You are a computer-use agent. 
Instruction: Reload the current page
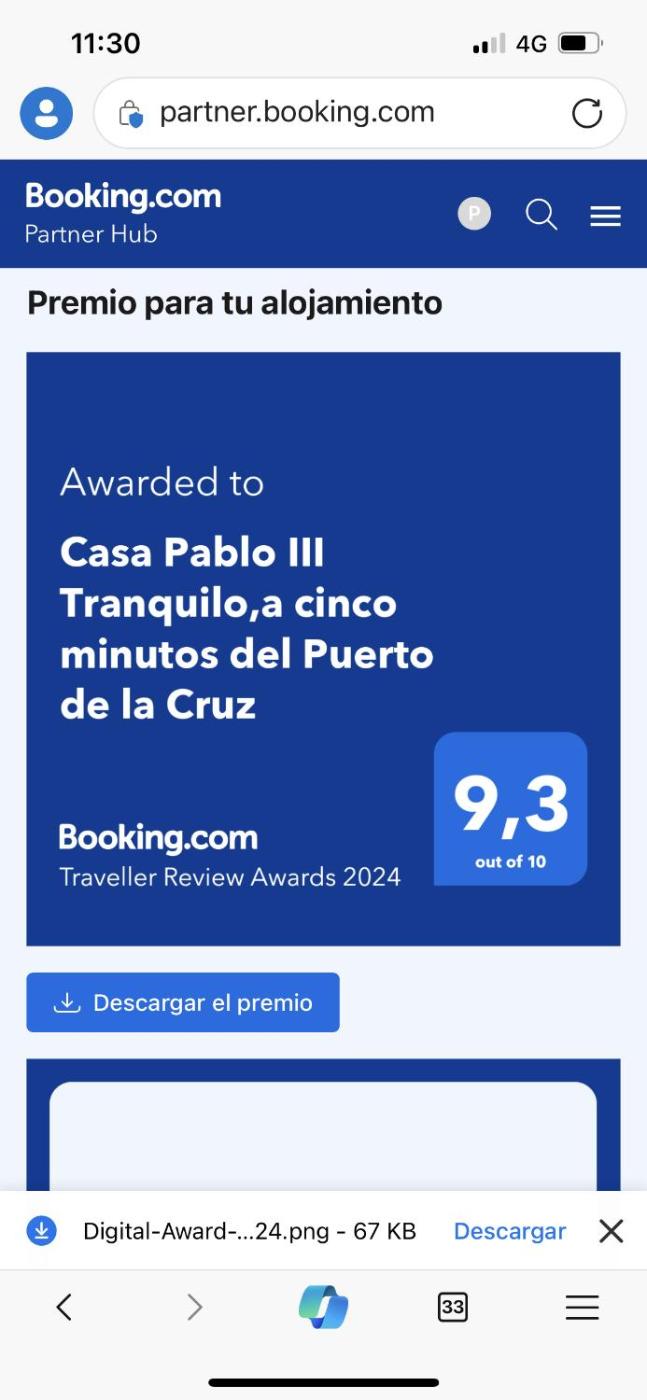587,113
